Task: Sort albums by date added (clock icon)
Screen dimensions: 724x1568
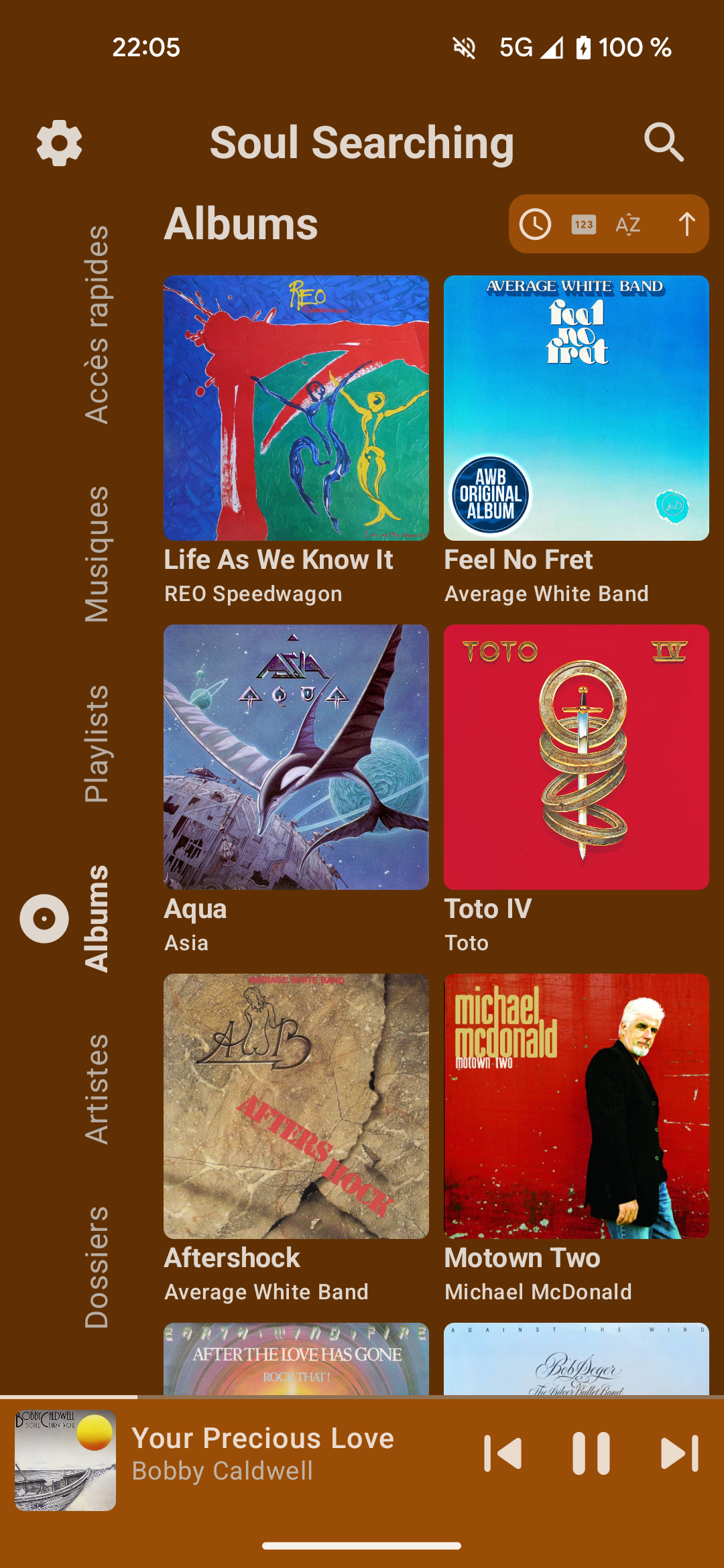Action: click(x=535, y=224)
